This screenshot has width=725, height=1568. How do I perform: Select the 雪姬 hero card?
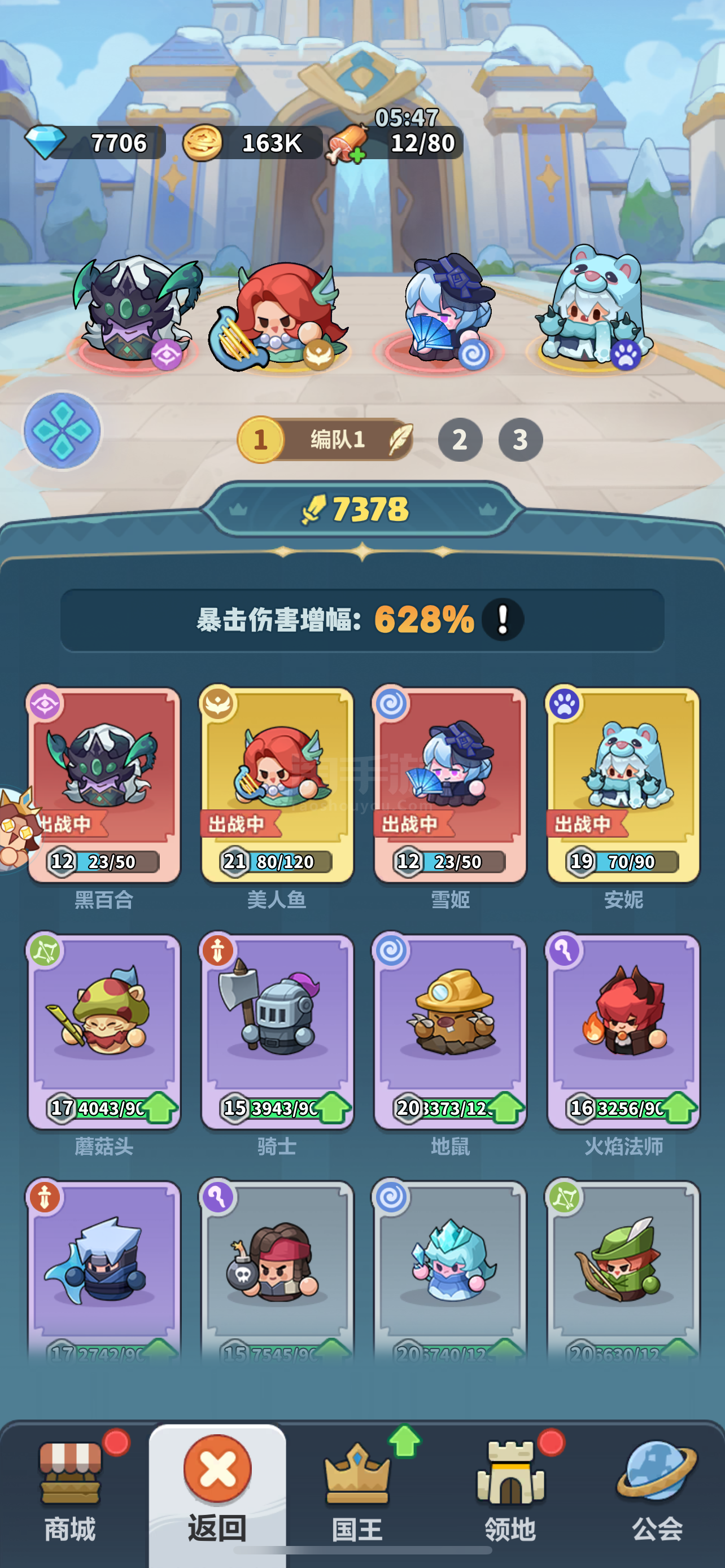coord(450,785)
